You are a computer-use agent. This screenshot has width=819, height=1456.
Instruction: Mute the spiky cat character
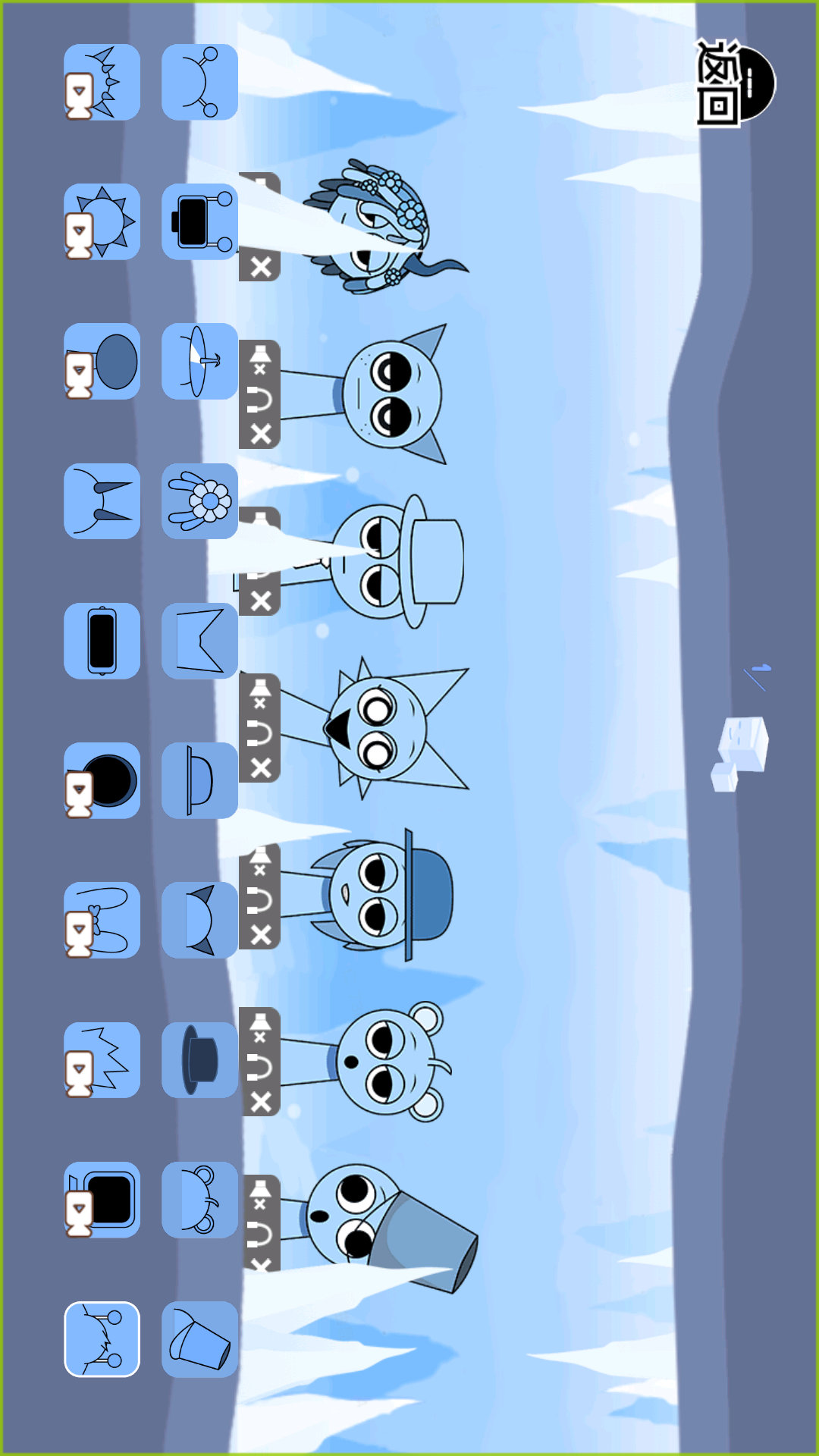click(259, 692)
